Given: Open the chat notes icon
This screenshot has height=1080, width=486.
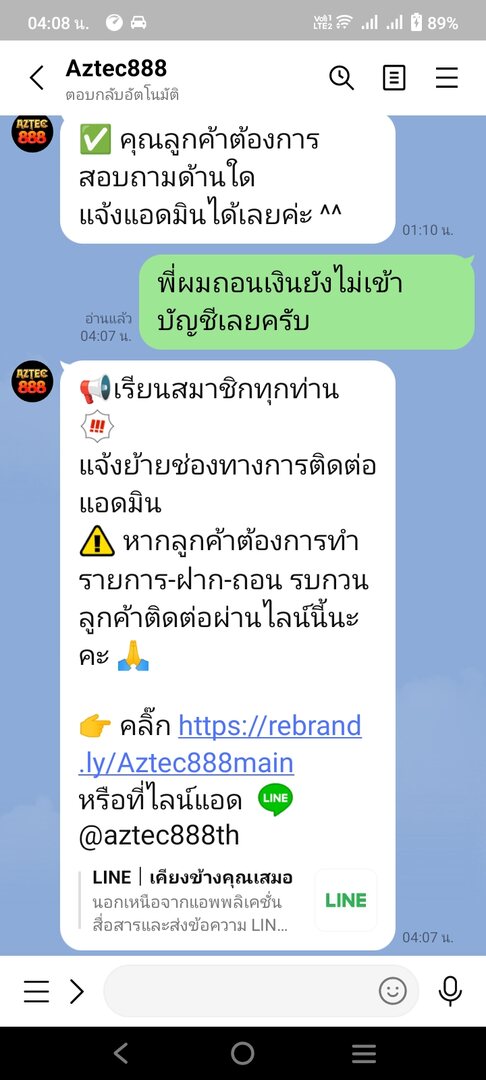Looking at the screenshot, I should [x=394, y=77].
